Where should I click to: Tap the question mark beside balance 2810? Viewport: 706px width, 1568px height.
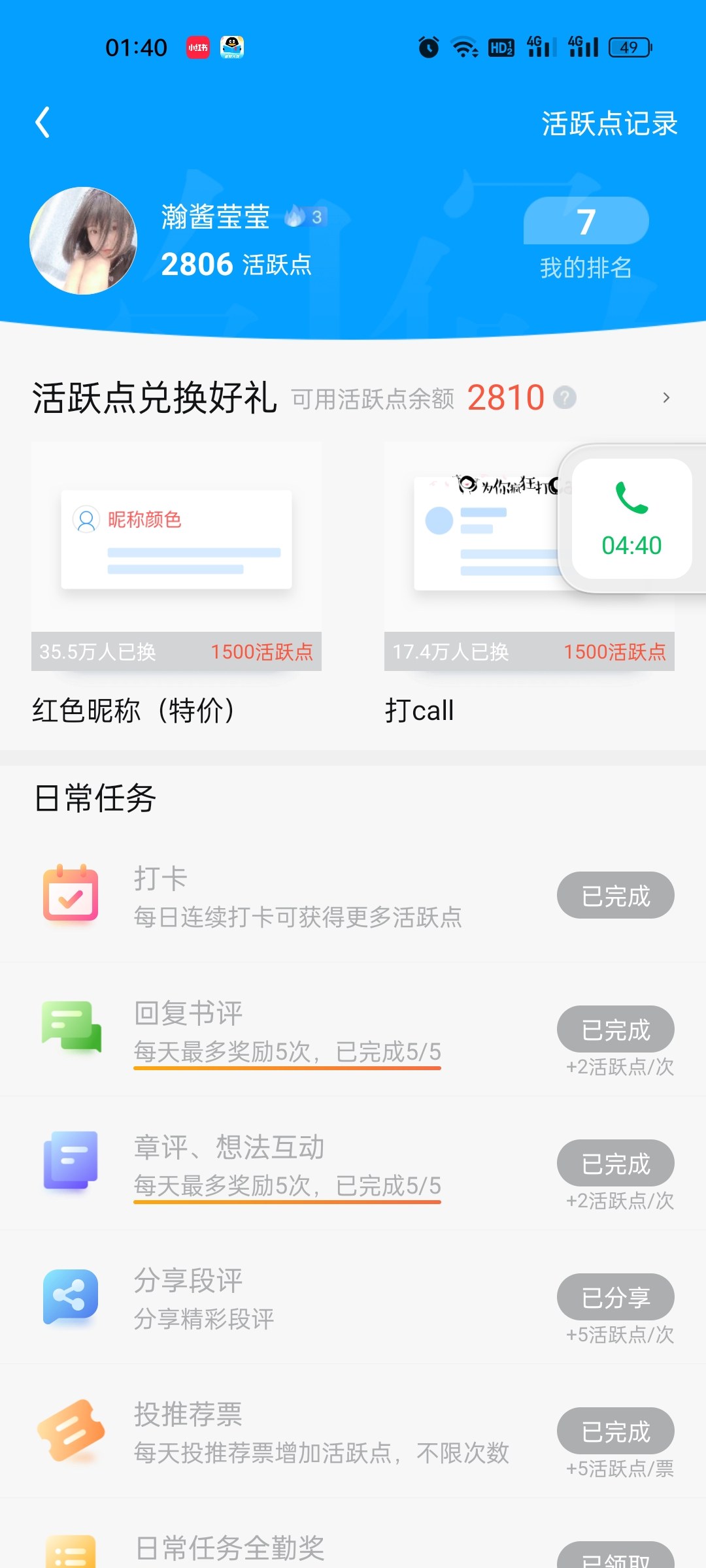point(564,397)
